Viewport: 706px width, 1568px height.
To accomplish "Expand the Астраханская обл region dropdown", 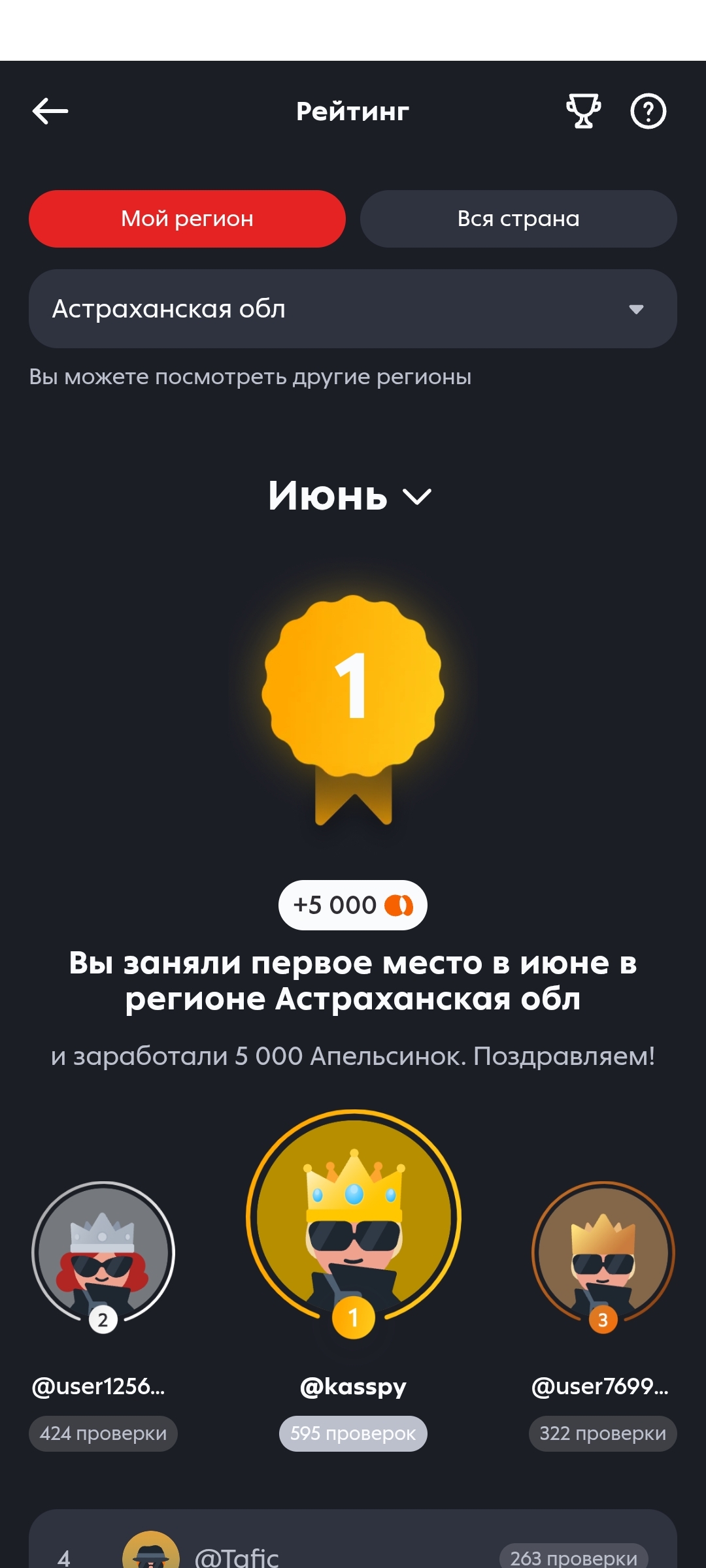I will [353, 309].
